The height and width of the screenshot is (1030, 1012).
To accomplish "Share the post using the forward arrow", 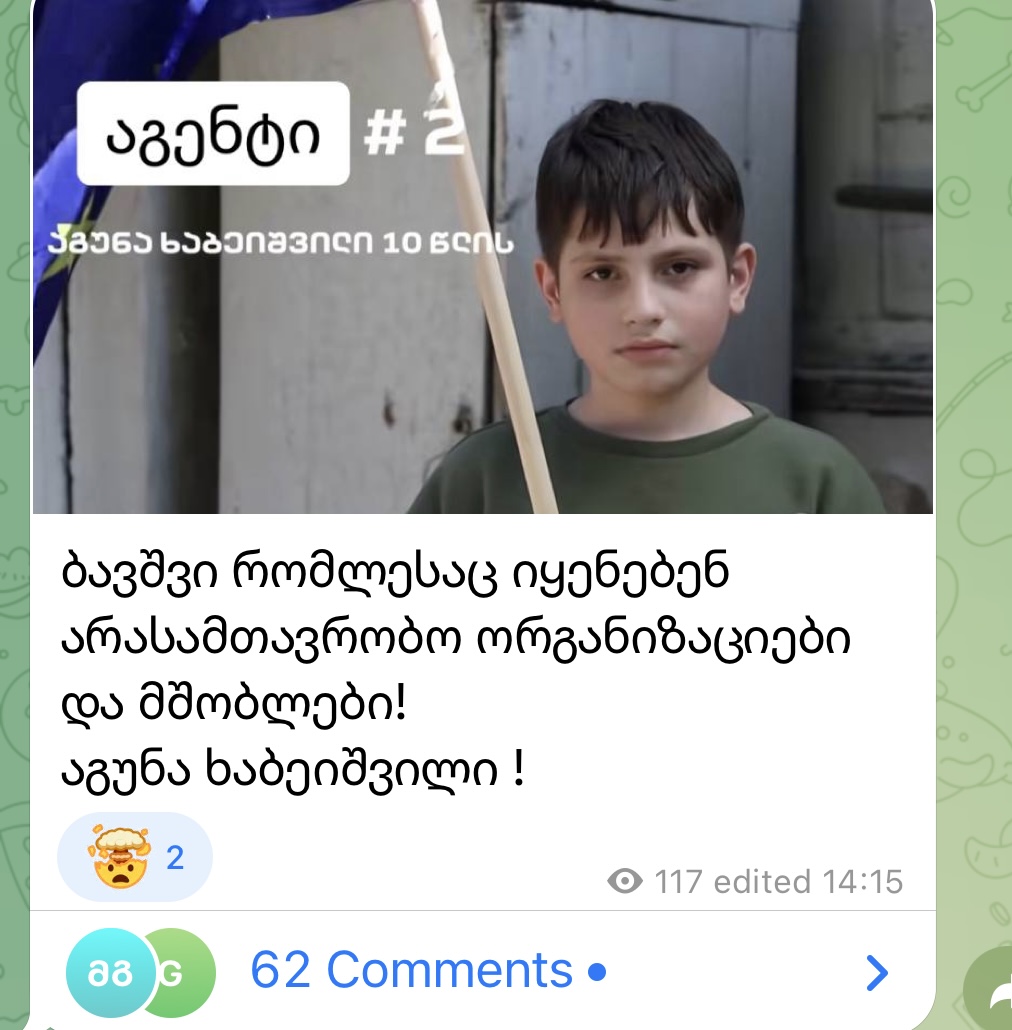I will tap(992, 990).
